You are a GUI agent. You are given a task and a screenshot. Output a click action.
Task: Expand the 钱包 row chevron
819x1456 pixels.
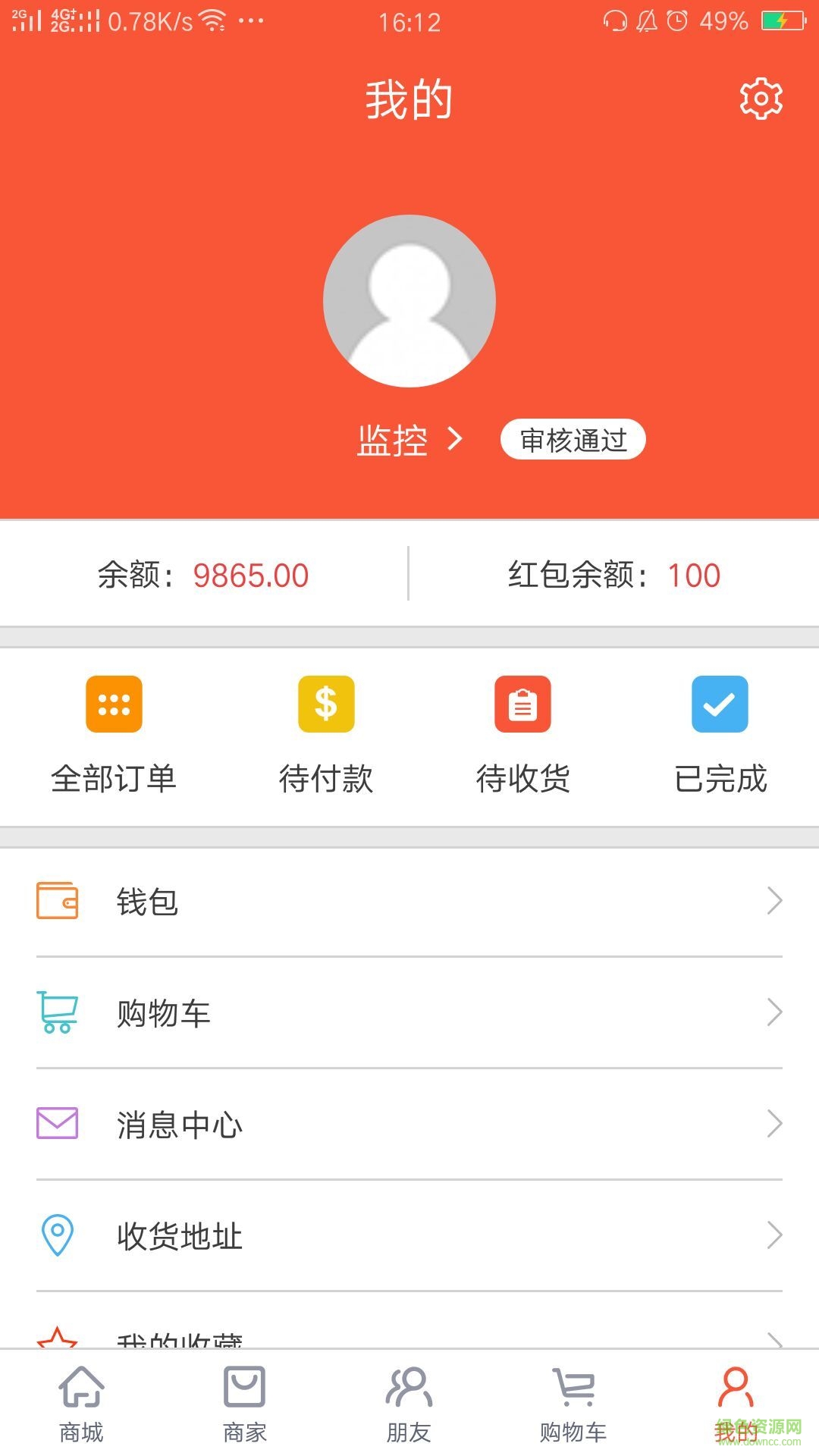coord(775,900)
